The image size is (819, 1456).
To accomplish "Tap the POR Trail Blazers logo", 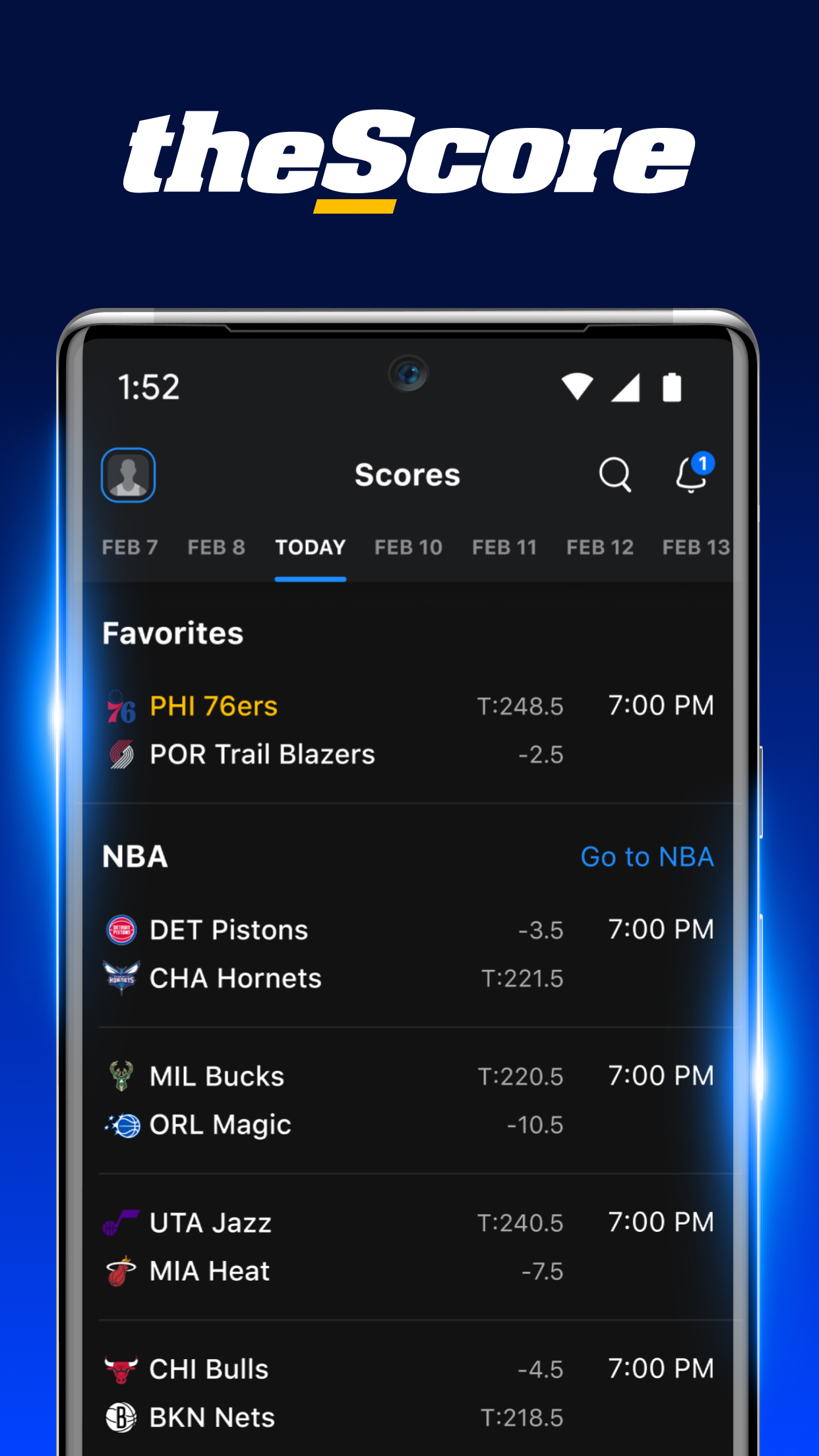I will click(x=121, y=754).
